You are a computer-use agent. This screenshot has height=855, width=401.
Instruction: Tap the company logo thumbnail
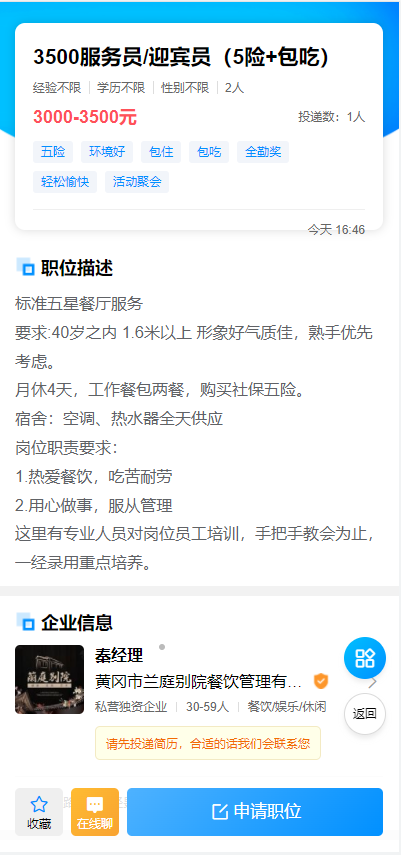point(50,679)
